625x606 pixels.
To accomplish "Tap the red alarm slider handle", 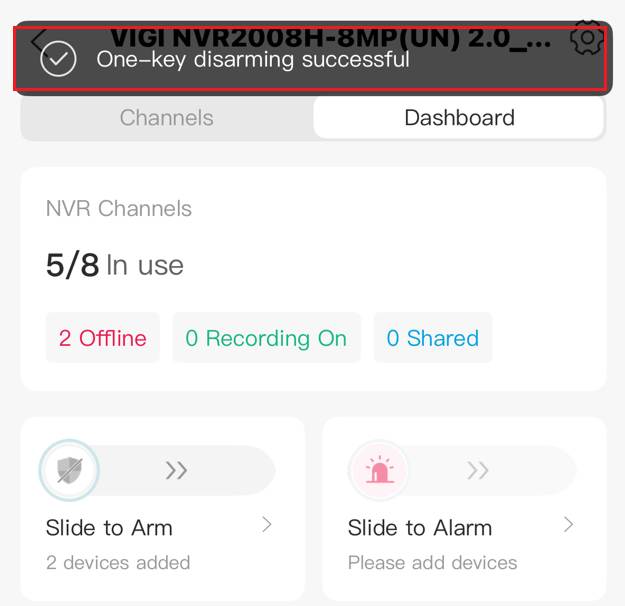I will [x=379, y=470].
